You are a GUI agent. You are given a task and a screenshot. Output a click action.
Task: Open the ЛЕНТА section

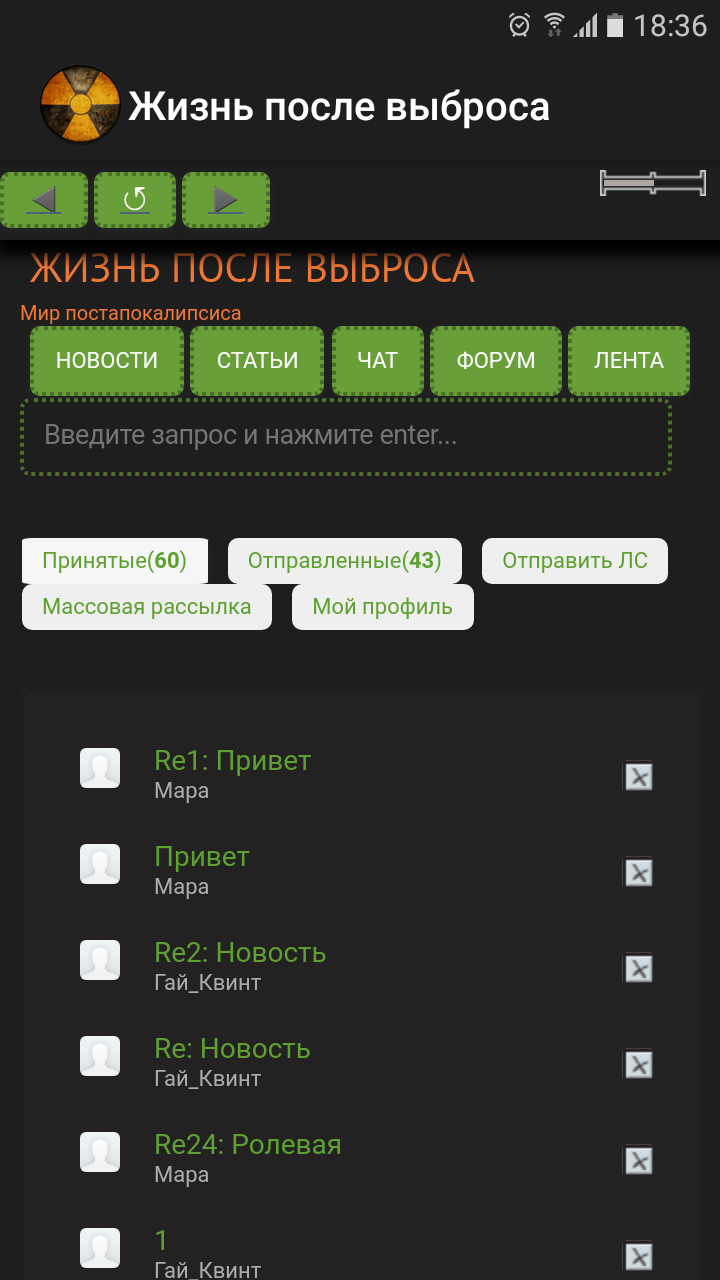628,361
